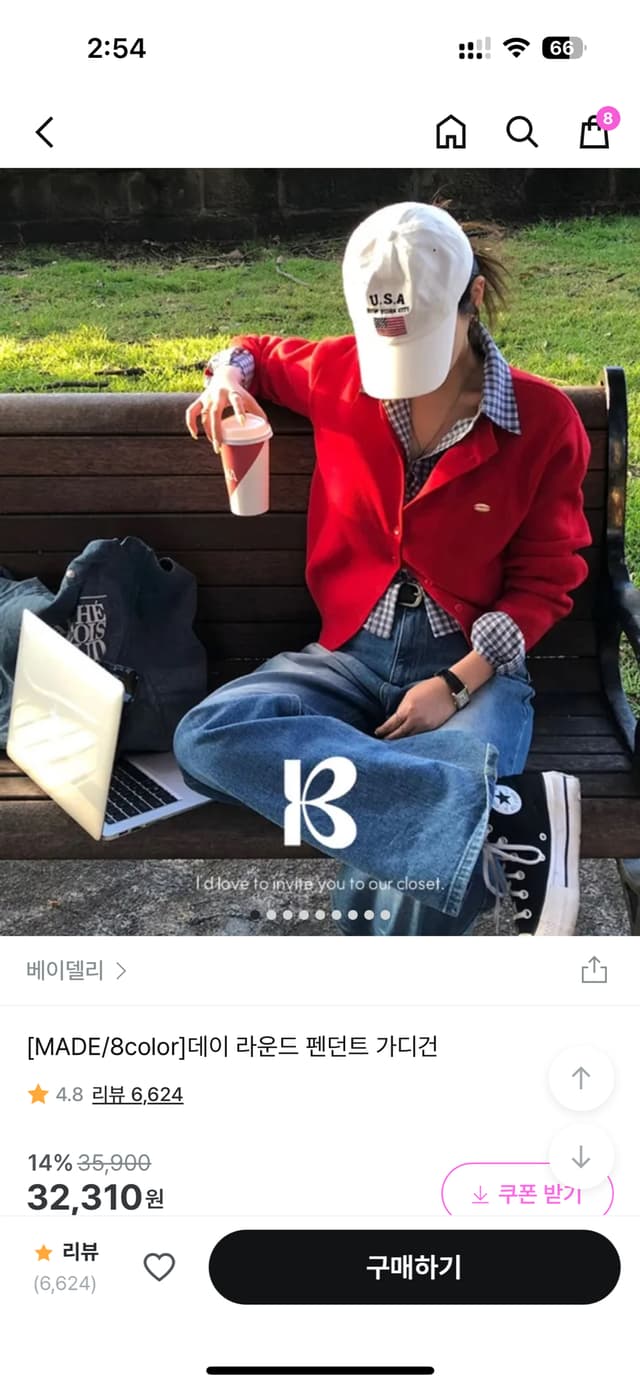Tap 쿠폰 받기 to get coupon
This screenshot has height=1388, width=640.
click(527, 1194)
